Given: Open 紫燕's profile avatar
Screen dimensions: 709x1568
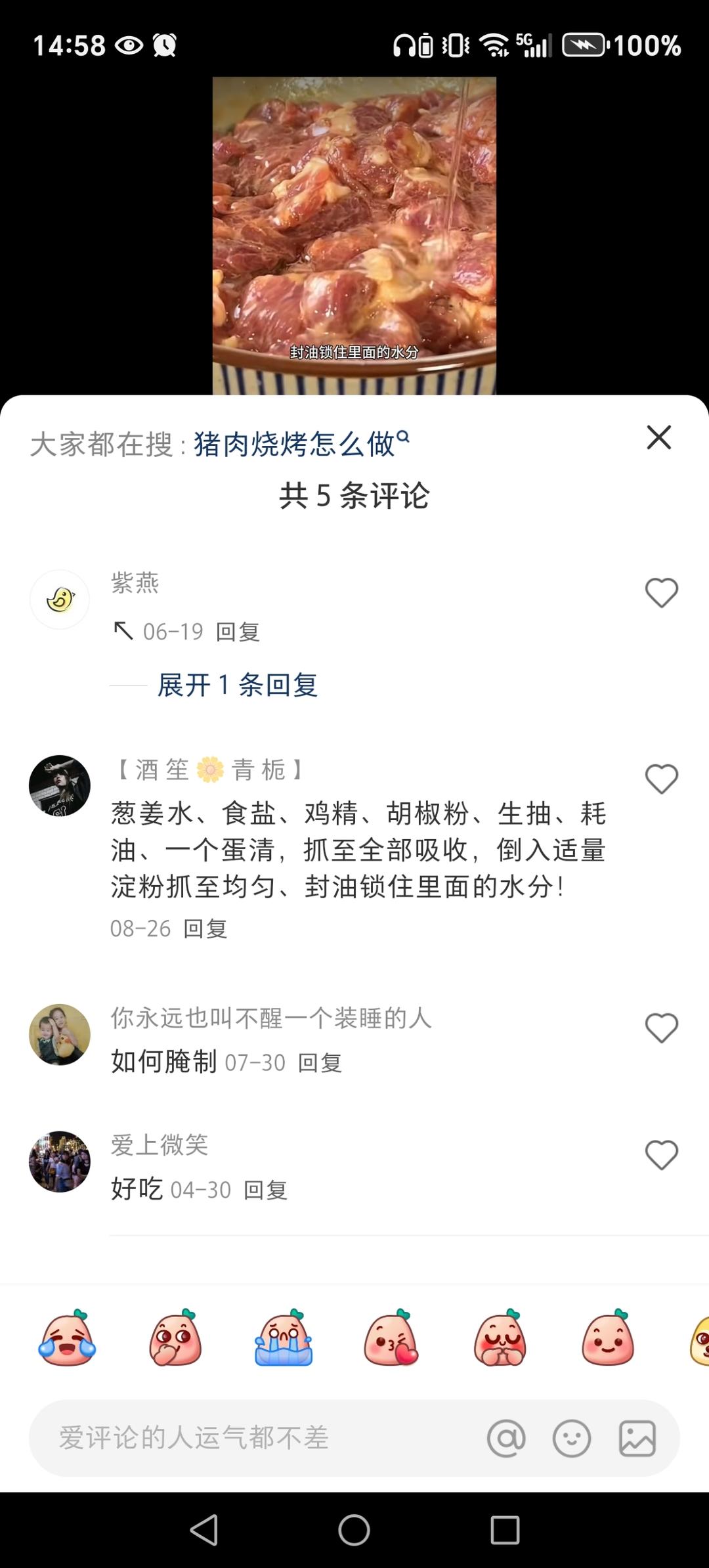Looking at the screenshot, I should pyautogui.click(x=60, y=599).
